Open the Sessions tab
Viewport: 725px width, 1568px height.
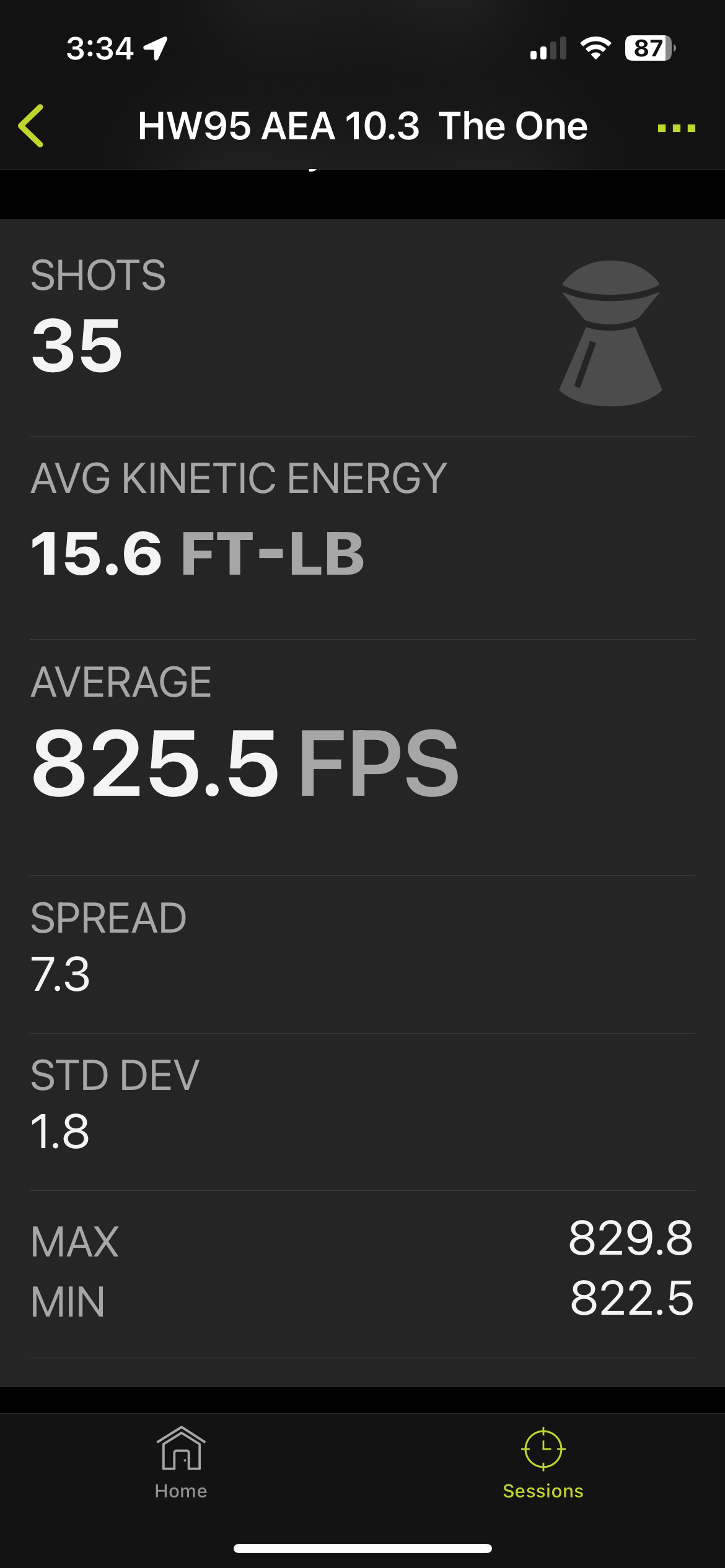(x=543, y=1464)
